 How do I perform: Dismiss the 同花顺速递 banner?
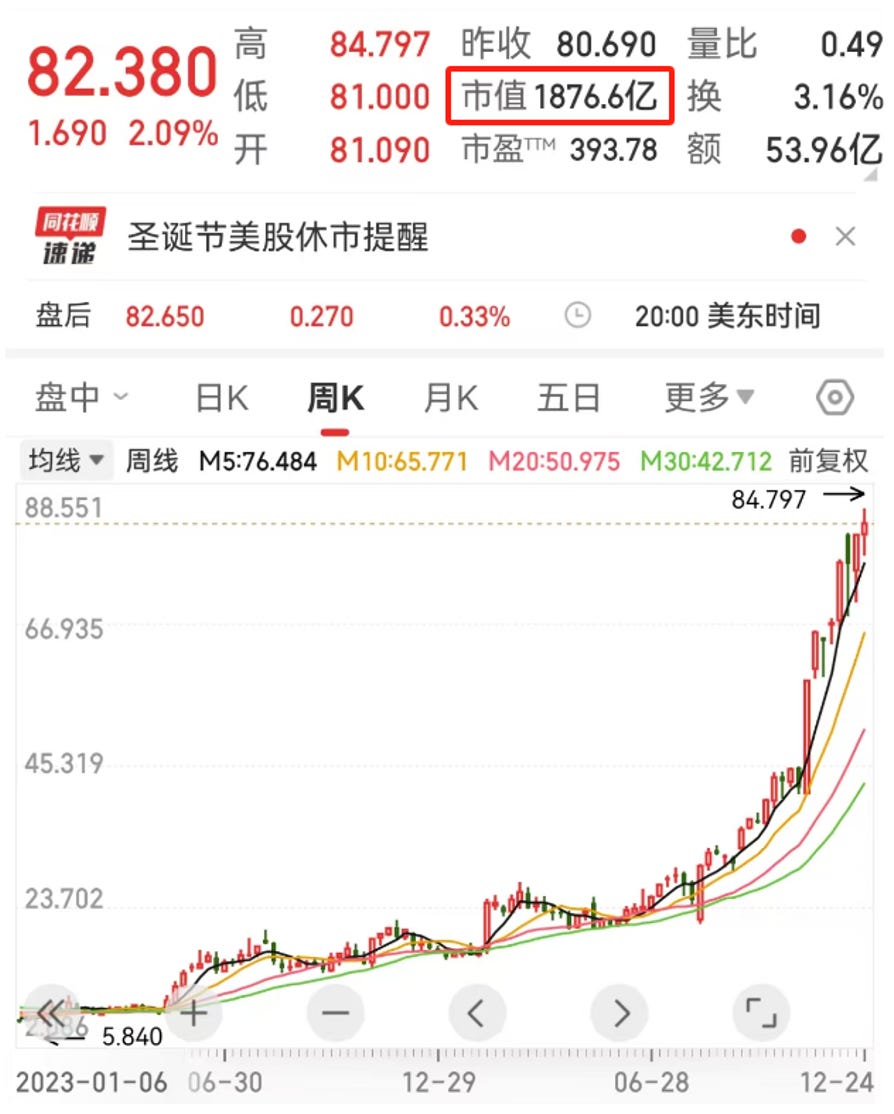point(845,237)
